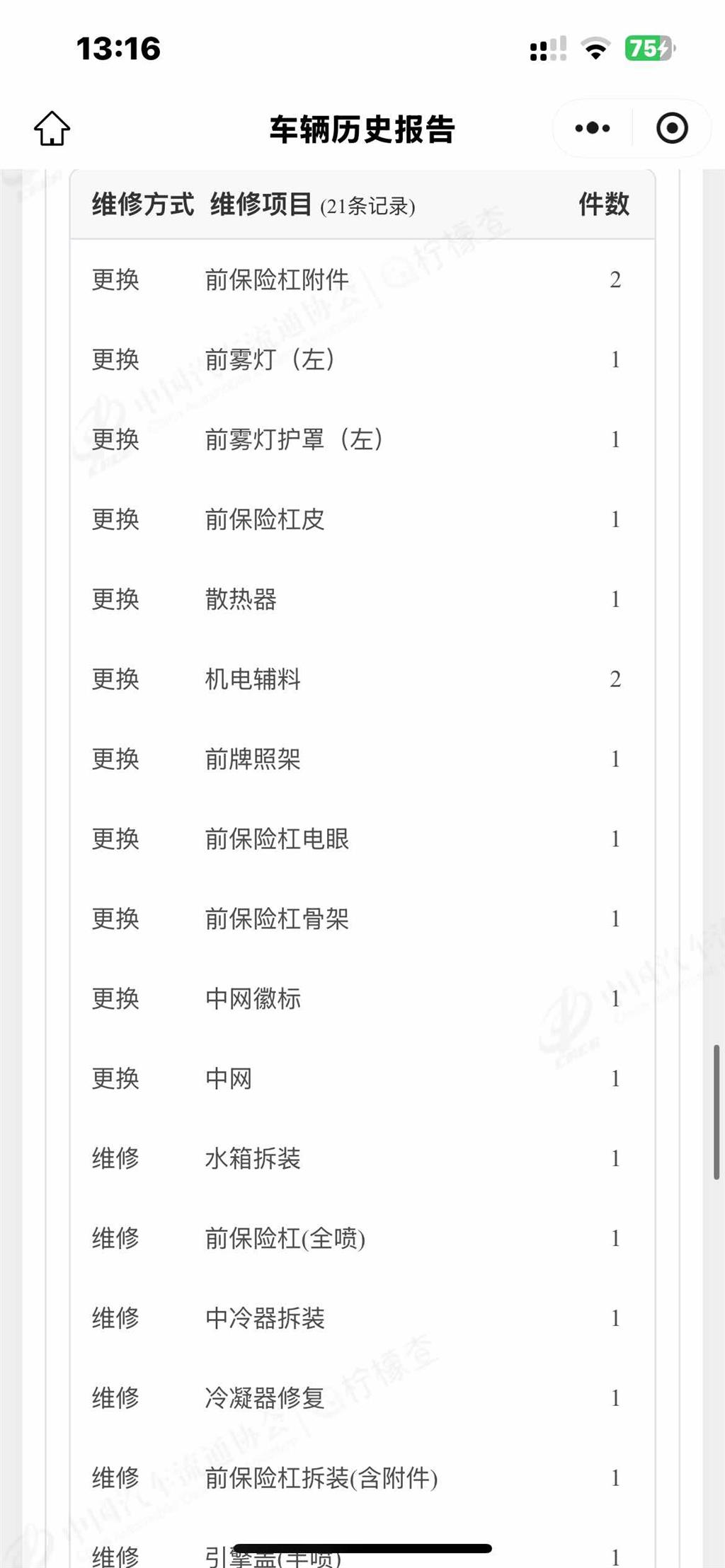Open the 中网徽标 replacement record
Image resolution: width=725 pixels, height=1568 pixels.
click(x=251, y=999)
